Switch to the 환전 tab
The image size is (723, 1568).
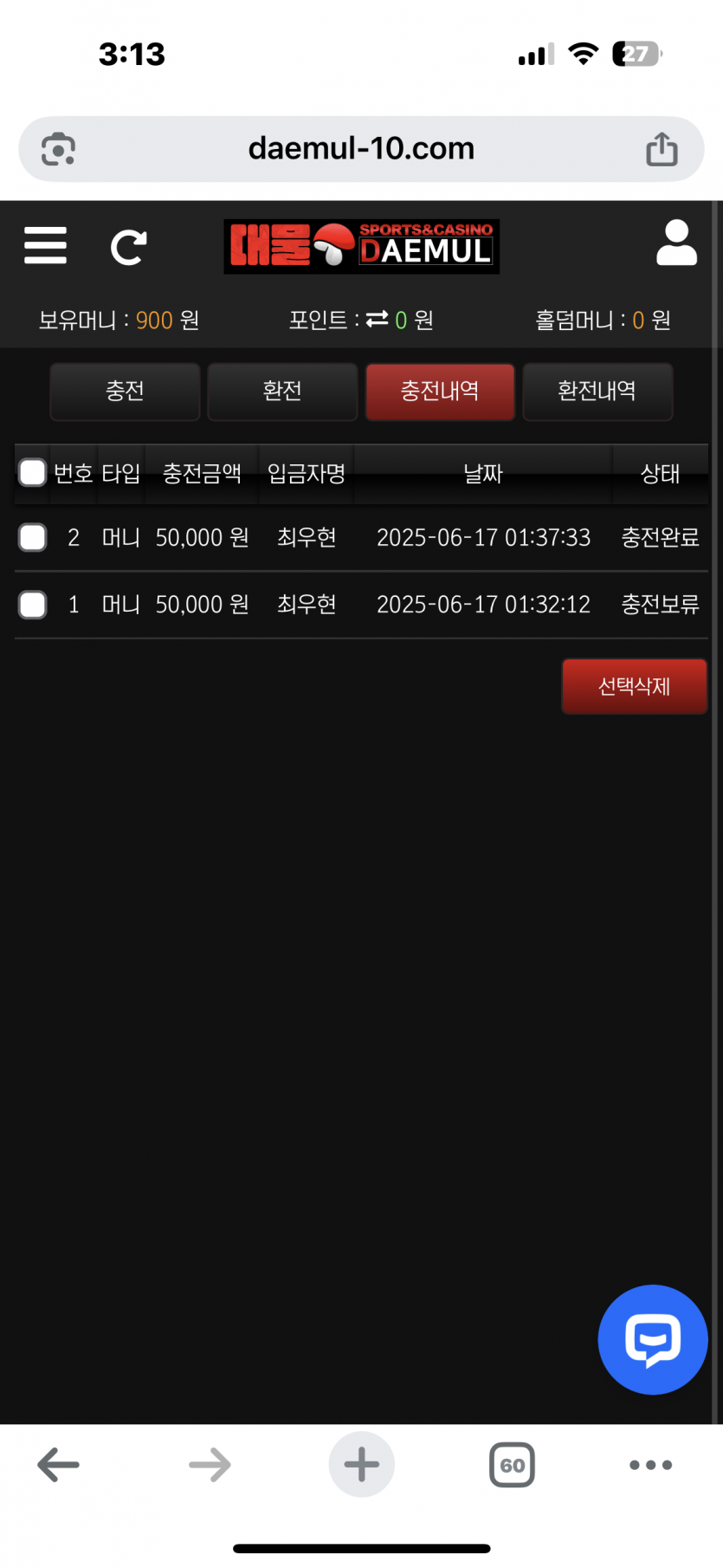282,392
